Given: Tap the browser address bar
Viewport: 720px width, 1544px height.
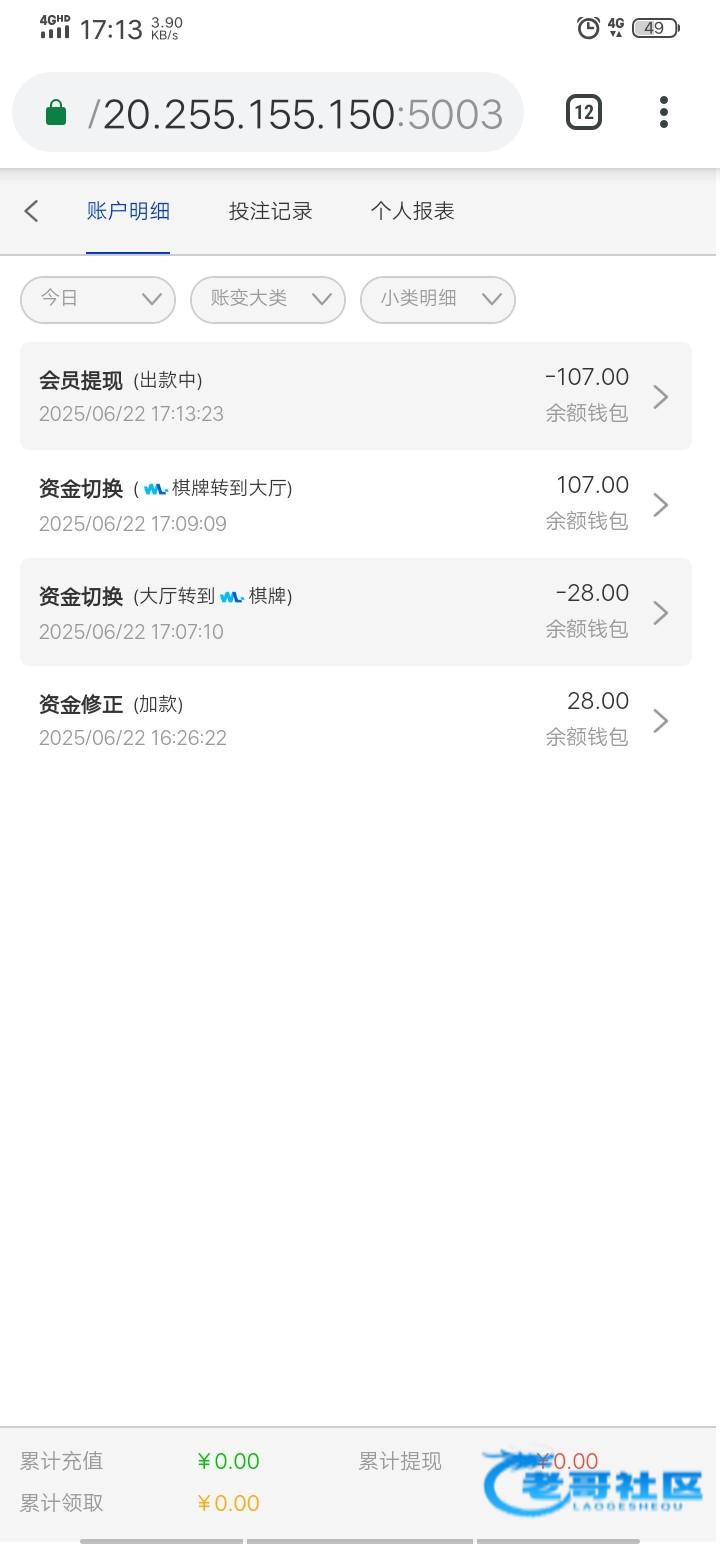Looking at the screenshot, I should click(268, 113).
